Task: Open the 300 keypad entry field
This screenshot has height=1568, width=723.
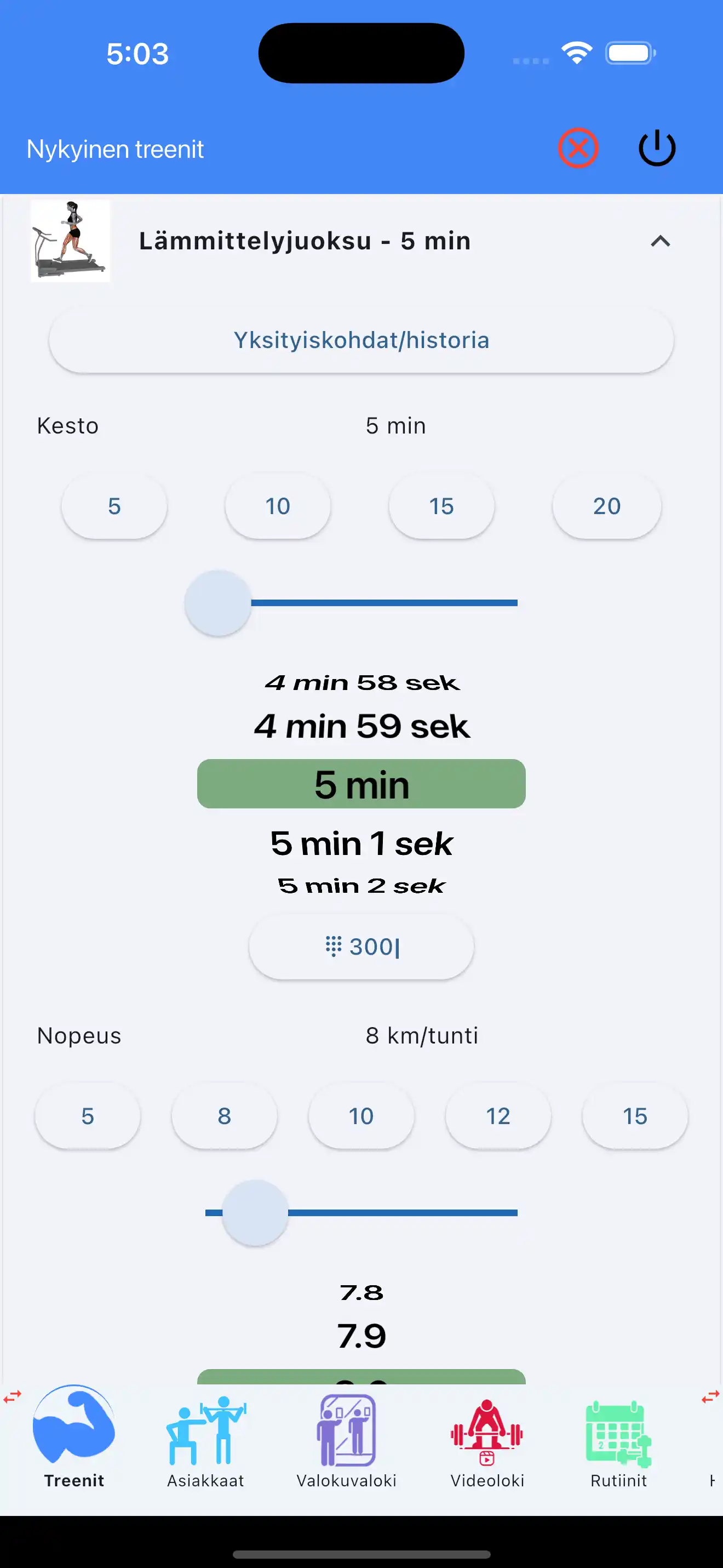Action: coord(361,946)
